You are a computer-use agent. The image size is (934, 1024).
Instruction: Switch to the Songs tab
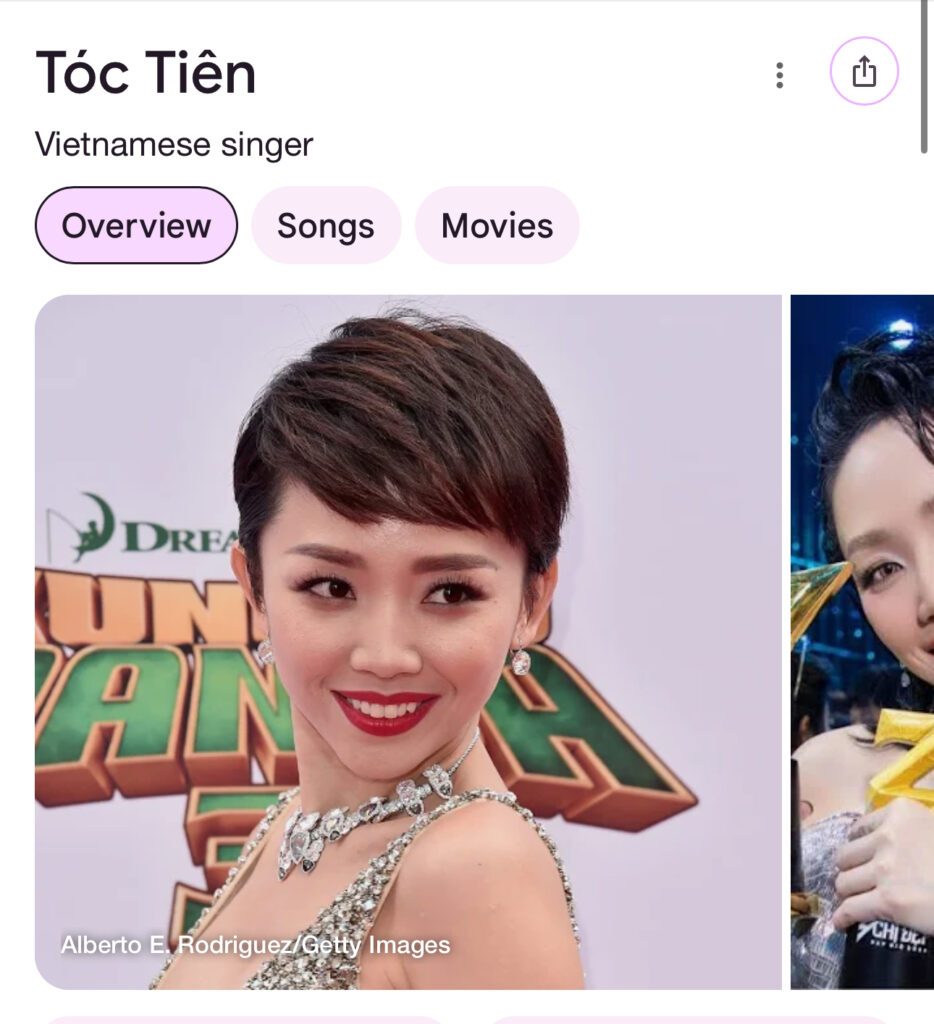(x=326, y=226)
